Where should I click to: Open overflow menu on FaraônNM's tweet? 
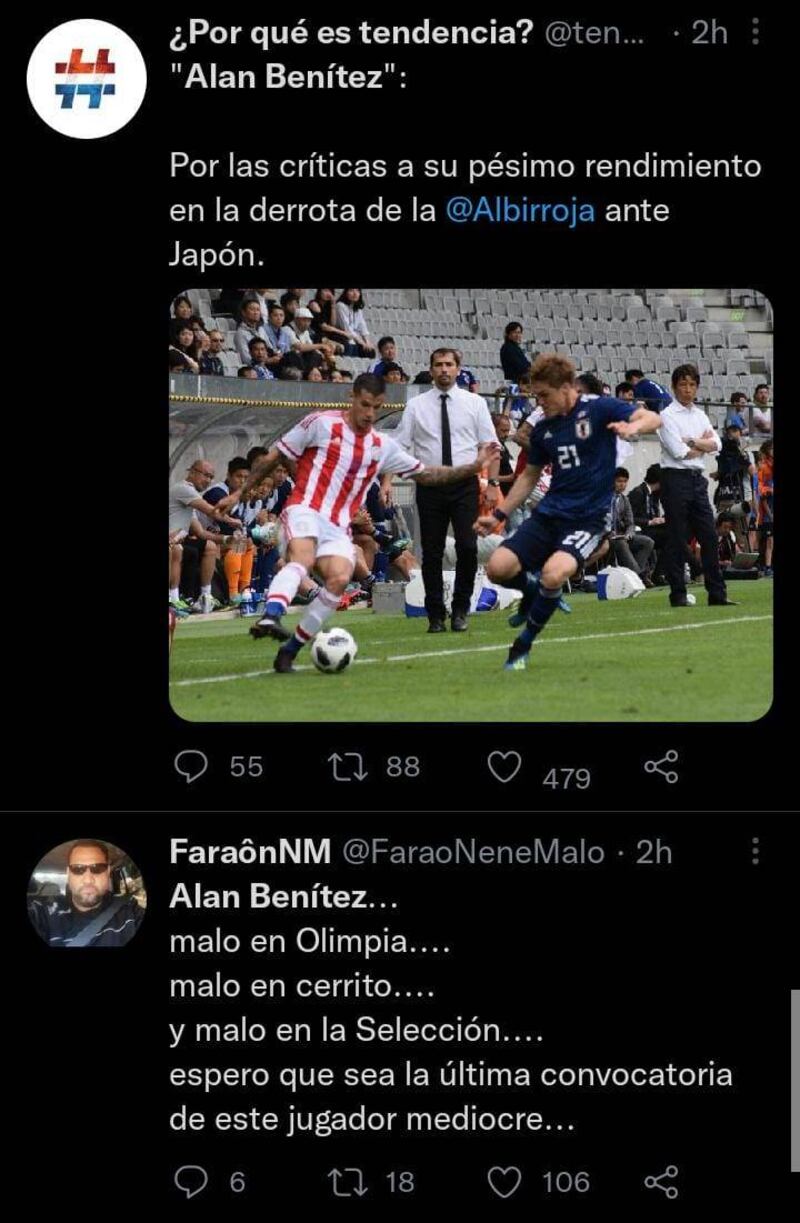coord(756,852)
